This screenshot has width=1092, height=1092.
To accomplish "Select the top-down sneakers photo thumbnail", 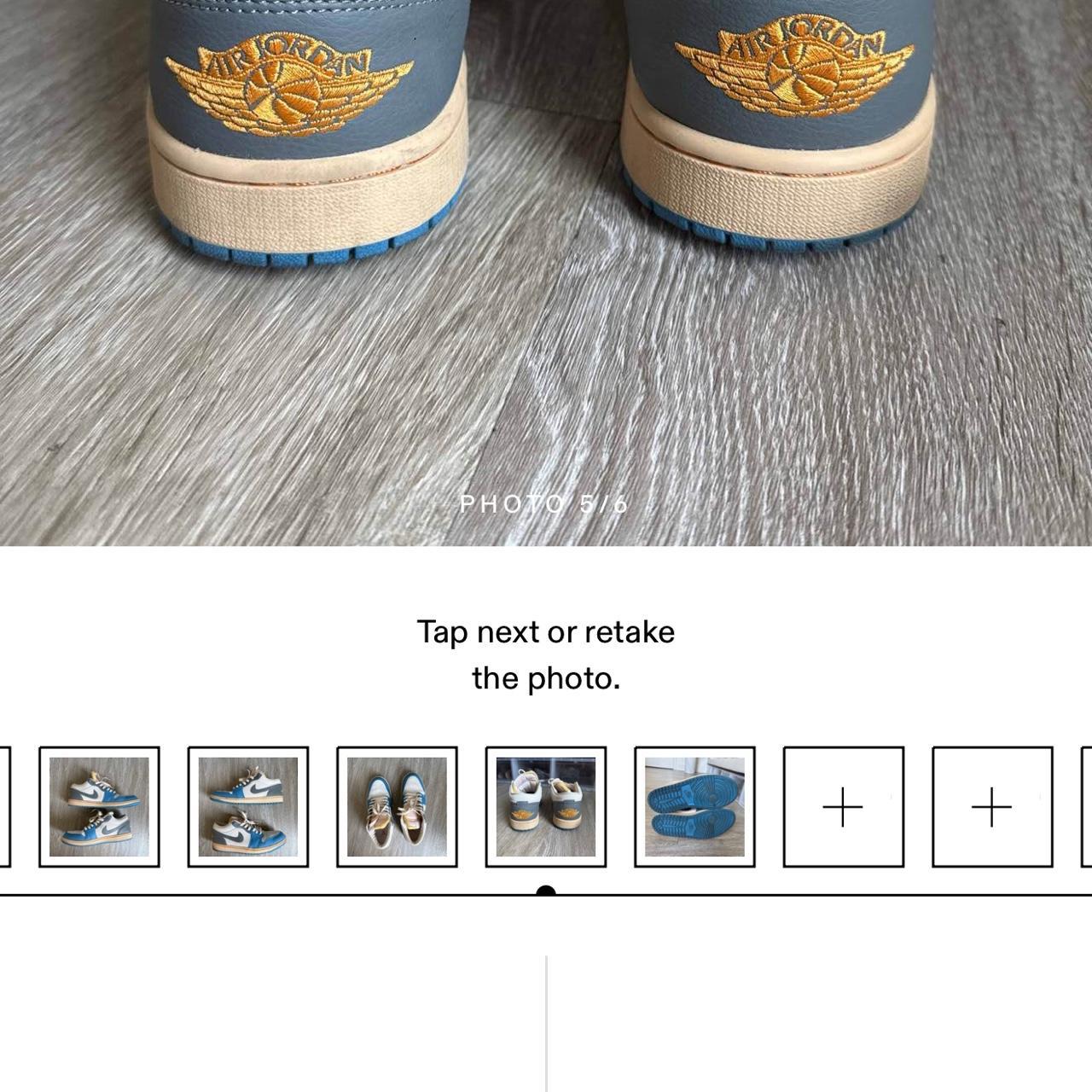I will [397, 806].
